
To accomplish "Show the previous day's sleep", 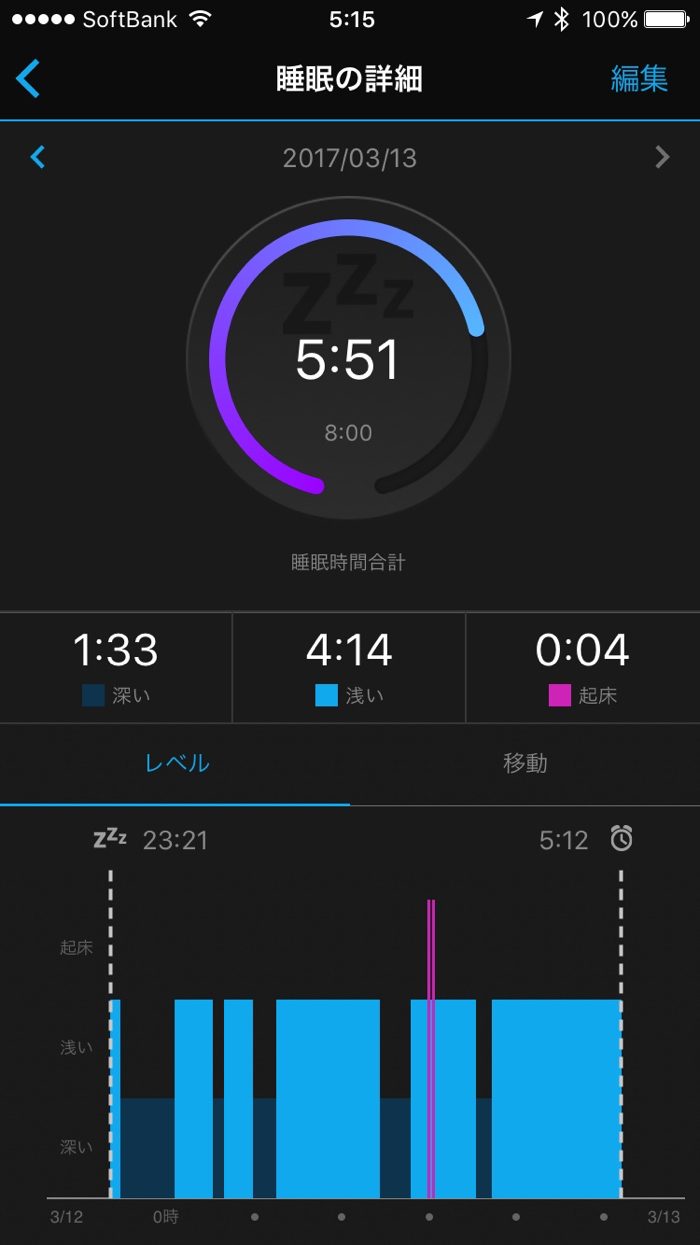I will click(38, 157).
